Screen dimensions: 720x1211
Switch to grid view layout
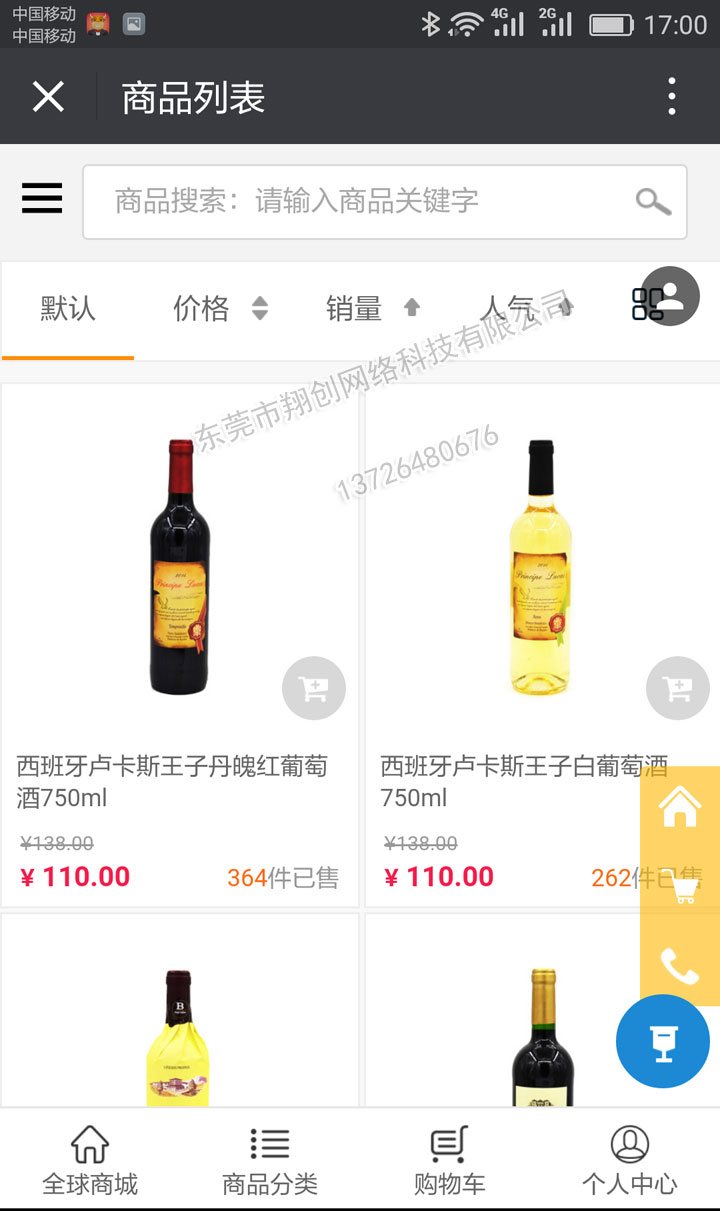click(x=647, y=305)
